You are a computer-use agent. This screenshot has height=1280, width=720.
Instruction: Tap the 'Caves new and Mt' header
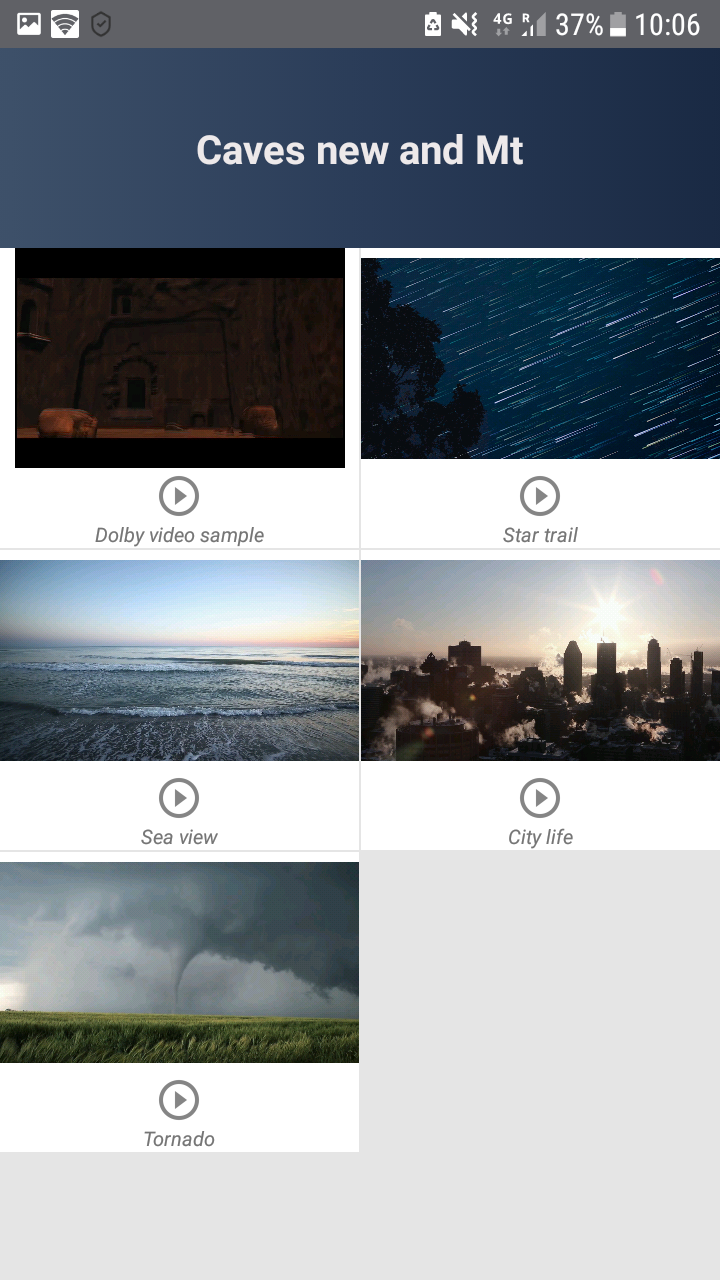coord(360,150)
